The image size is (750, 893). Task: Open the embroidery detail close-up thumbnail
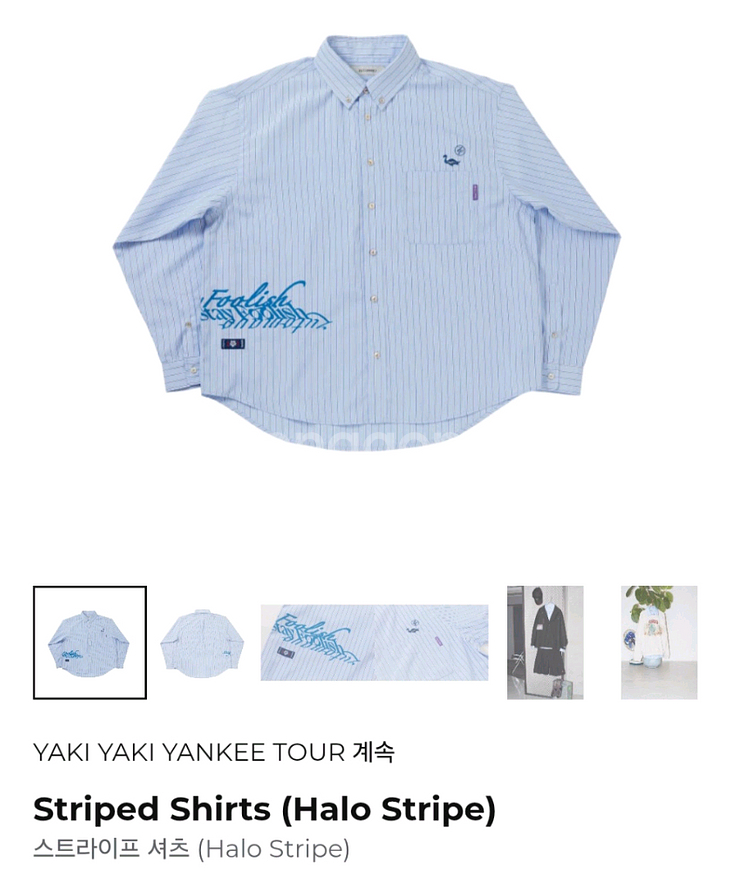coord(375,642)
